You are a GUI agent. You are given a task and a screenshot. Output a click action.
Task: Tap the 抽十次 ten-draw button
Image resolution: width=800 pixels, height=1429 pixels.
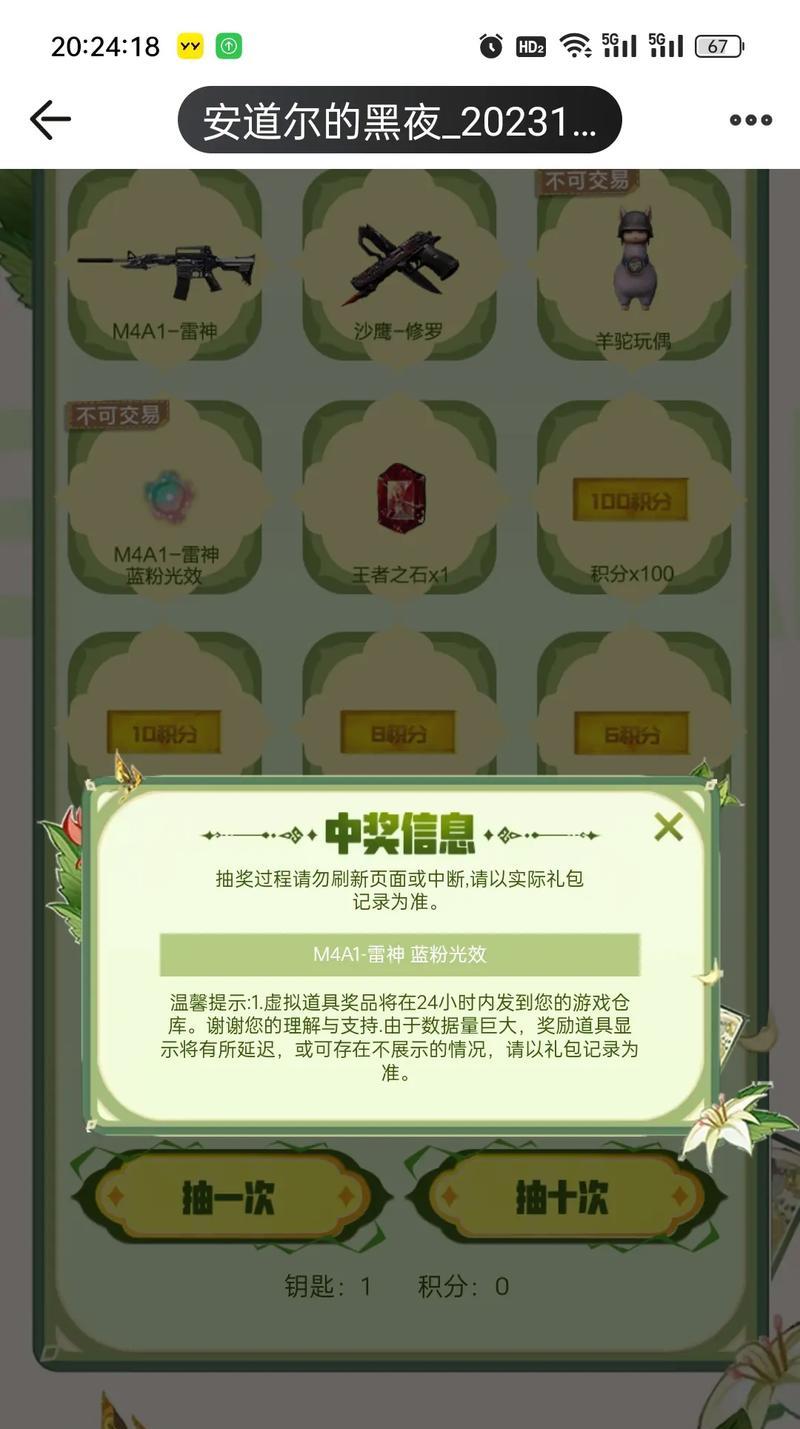[562, 1196]
